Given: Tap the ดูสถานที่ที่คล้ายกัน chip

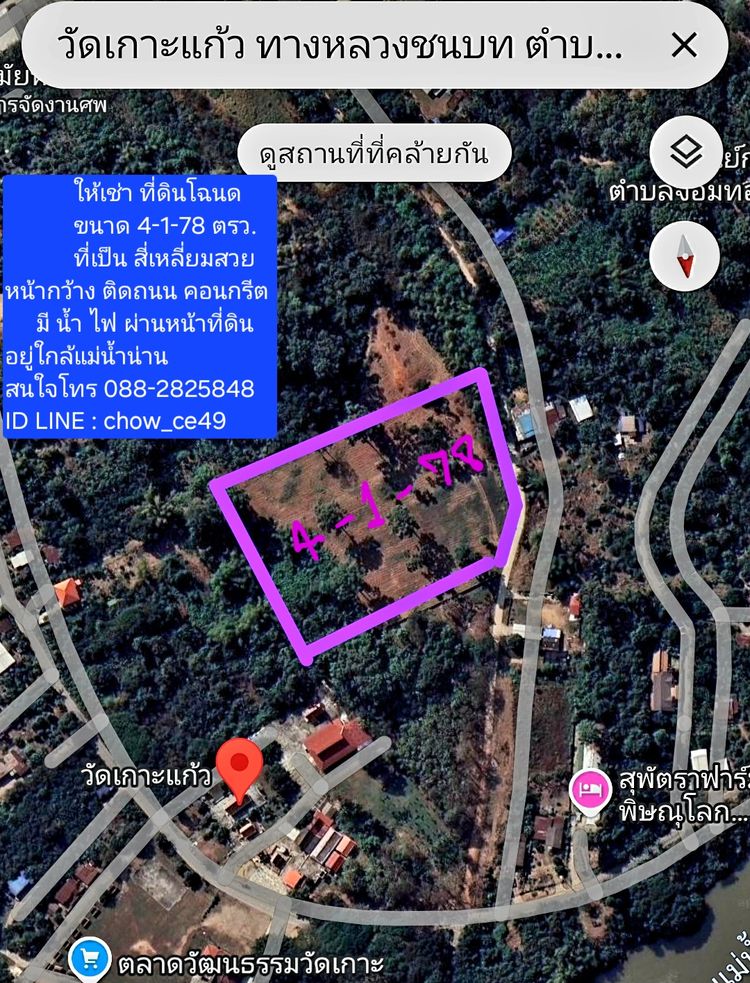Looking at the screenshot, I should click(x=374, y=154).
